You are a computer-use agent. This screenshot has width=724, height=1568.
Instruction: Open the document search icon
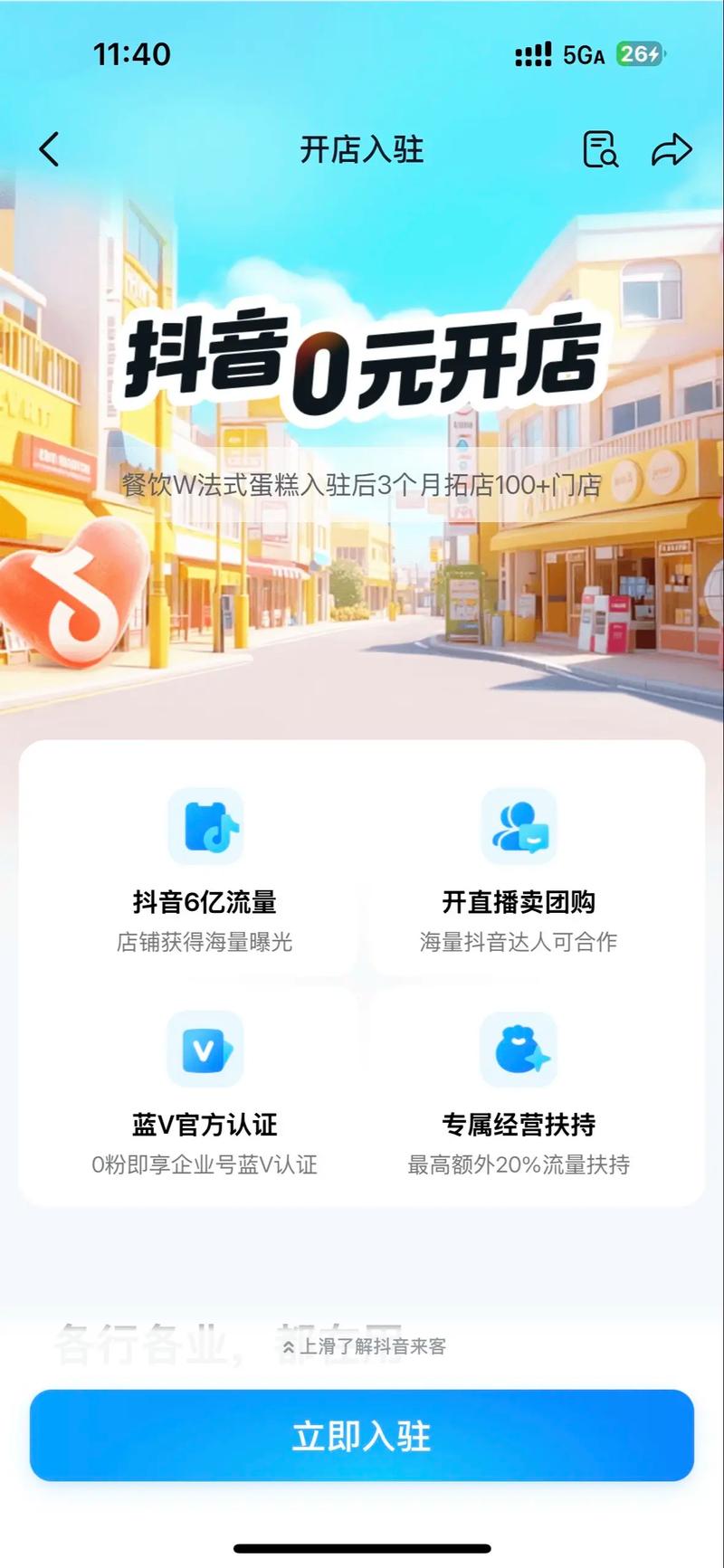[x=599, y=149]
